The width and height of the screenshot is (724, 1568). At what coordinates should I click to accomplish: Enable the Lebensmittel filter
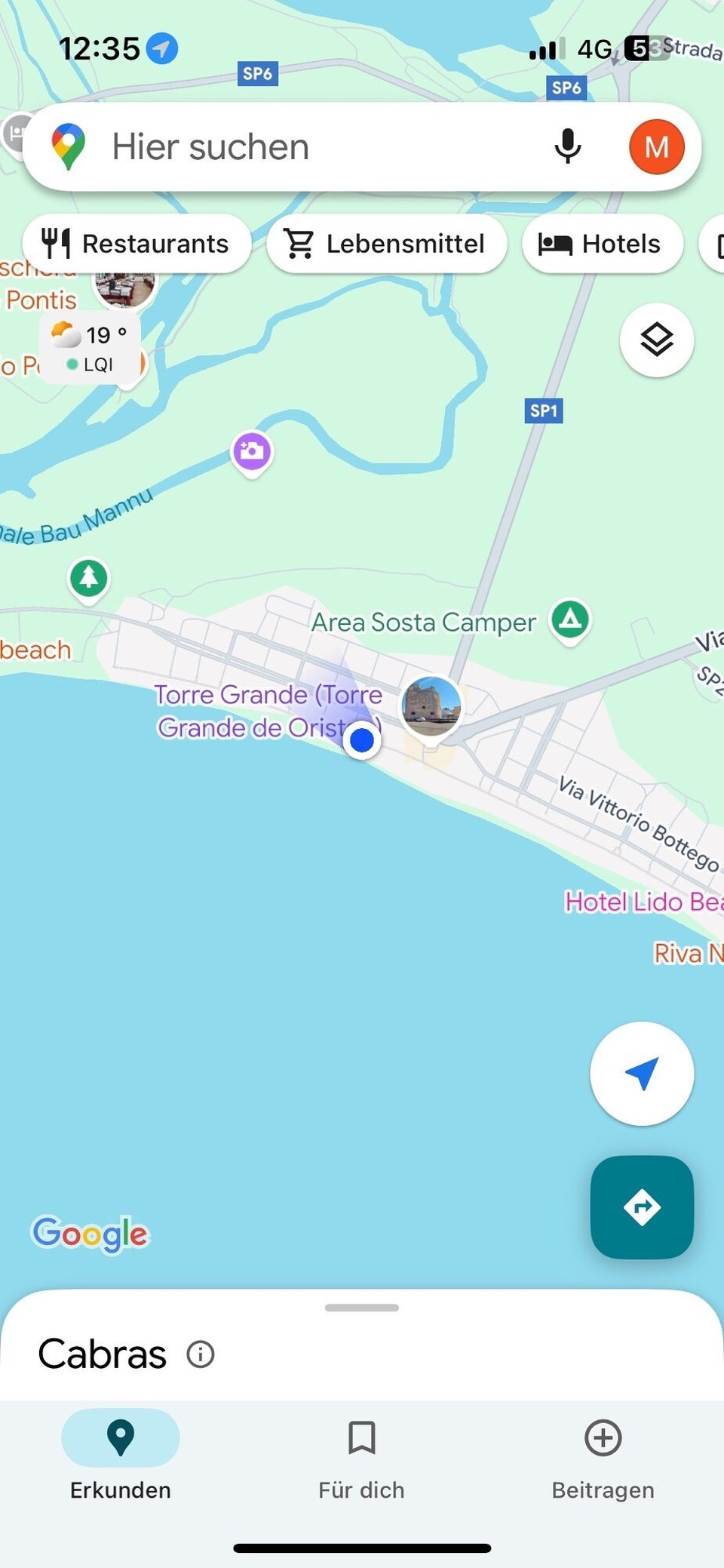(386, 243)
